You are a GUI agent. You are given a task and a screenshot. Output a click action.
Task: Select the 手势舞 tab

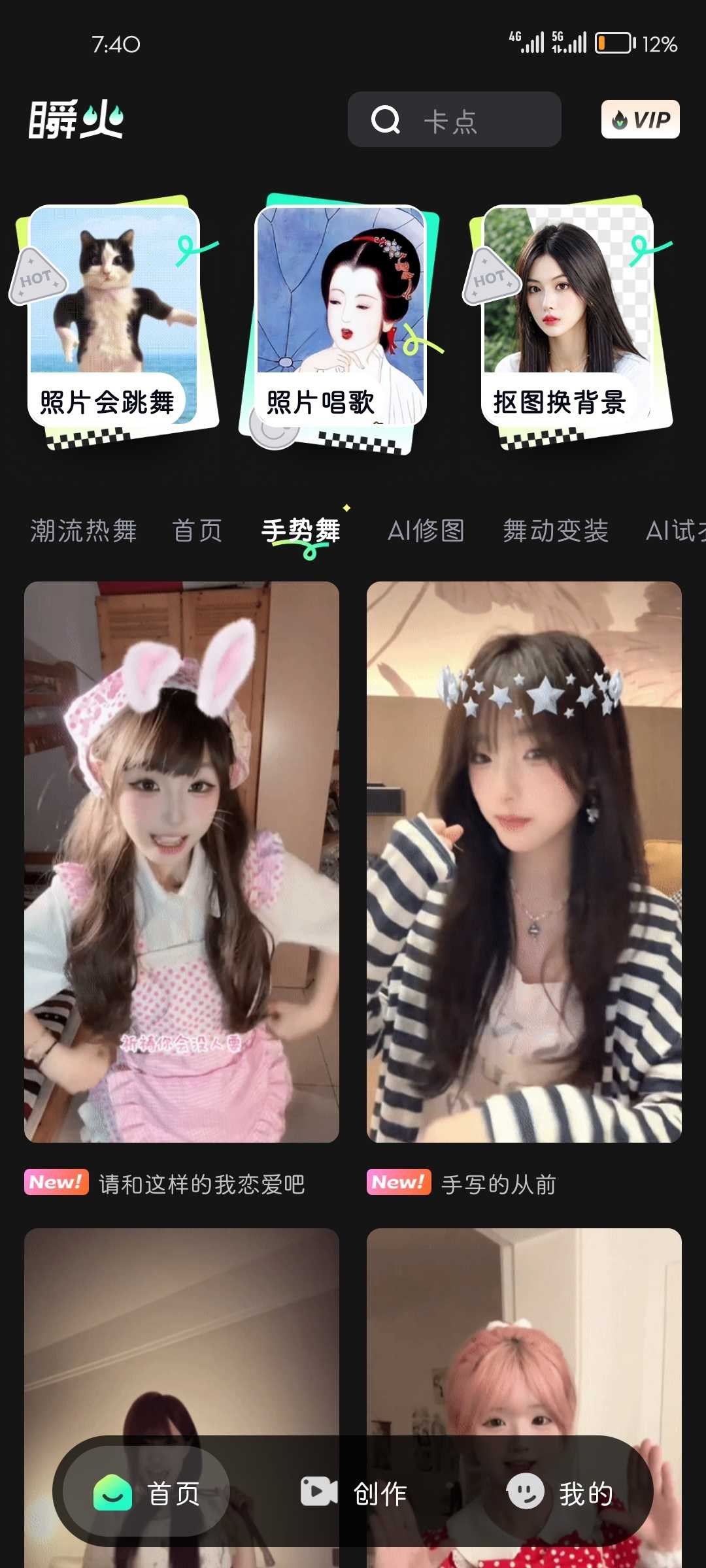[301, 531]
